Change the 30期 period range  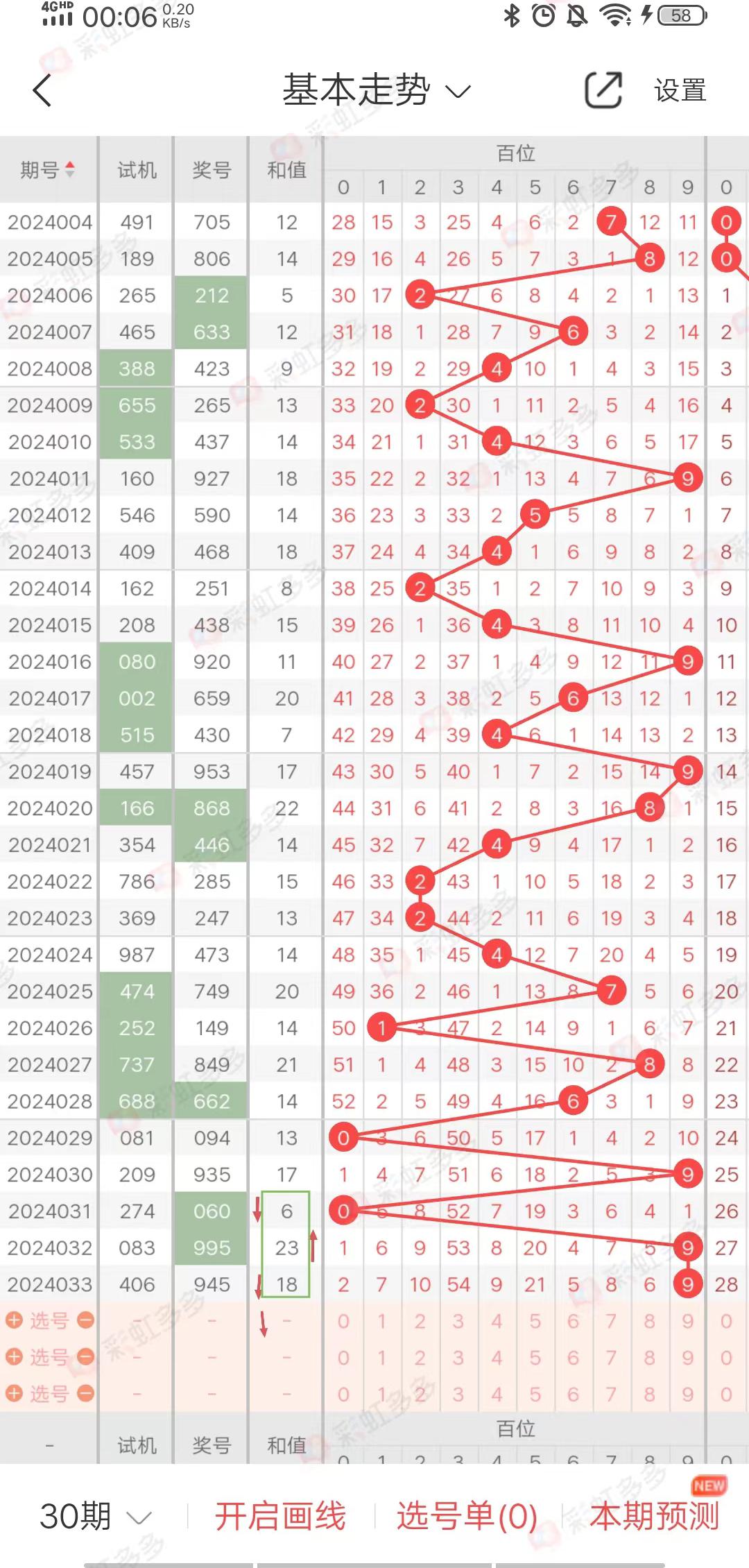(95, 1516)
